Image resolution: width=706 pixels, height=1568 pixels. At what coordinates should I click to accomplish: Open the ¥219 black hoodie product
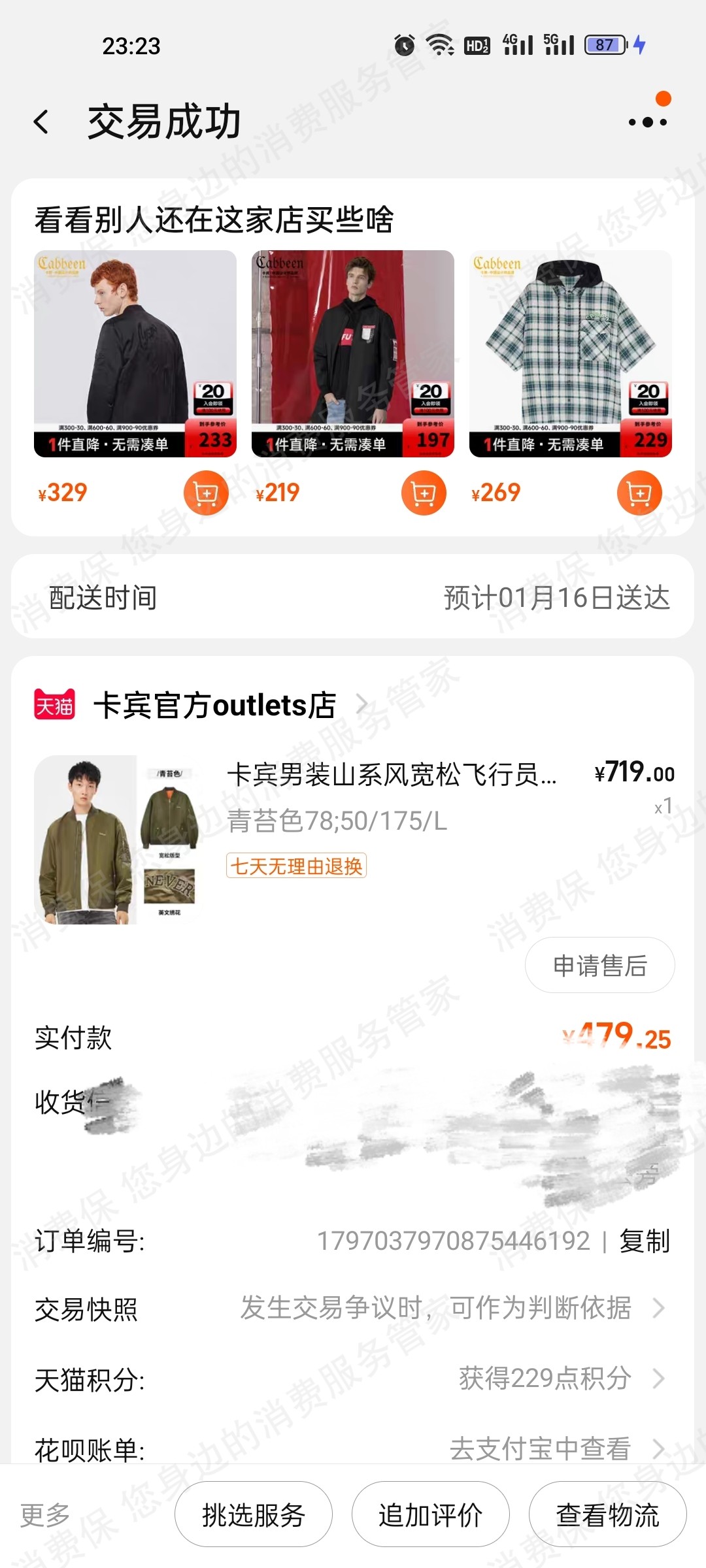click(x=352, y=353)
